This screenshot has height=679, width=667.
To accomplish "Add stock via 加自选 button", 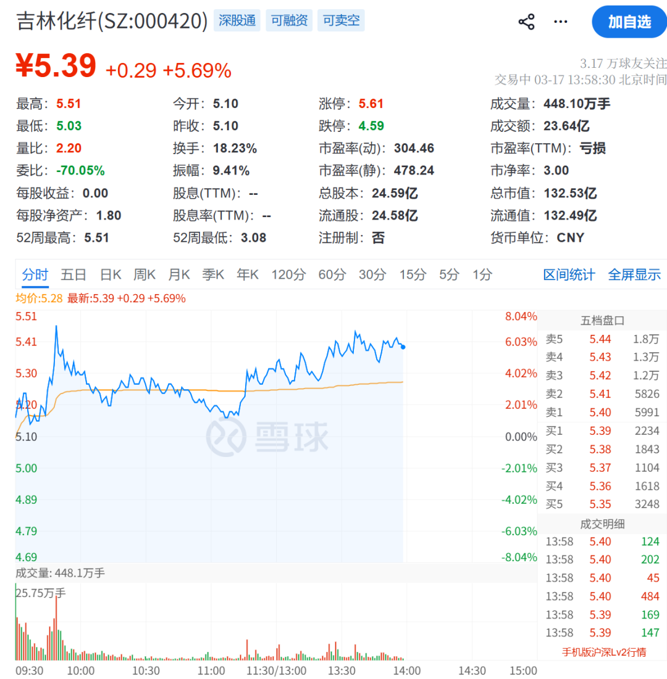I will [x=628, y=21].
